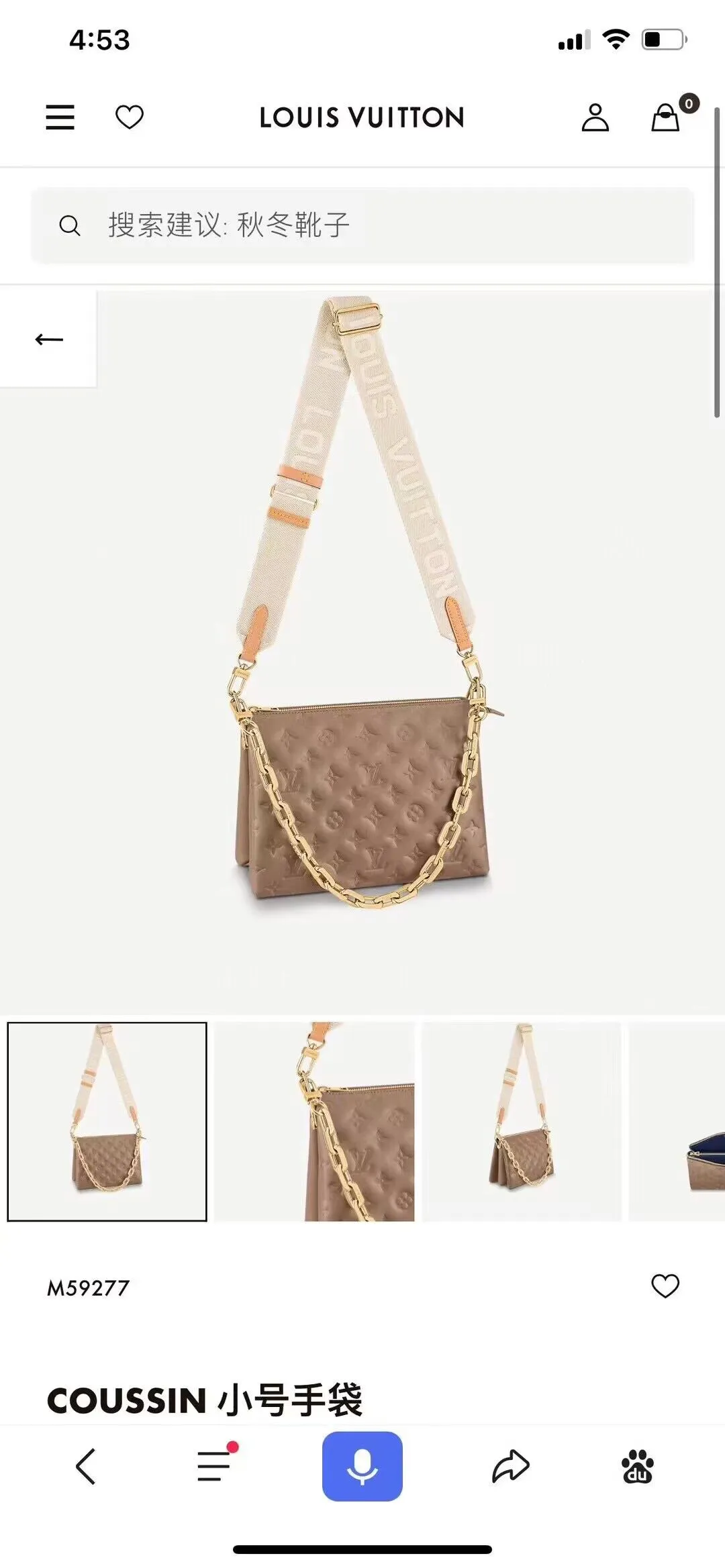The image size is (725, 1568).
Task: Select the close-up chain thumbnail
Action: 314,1121
